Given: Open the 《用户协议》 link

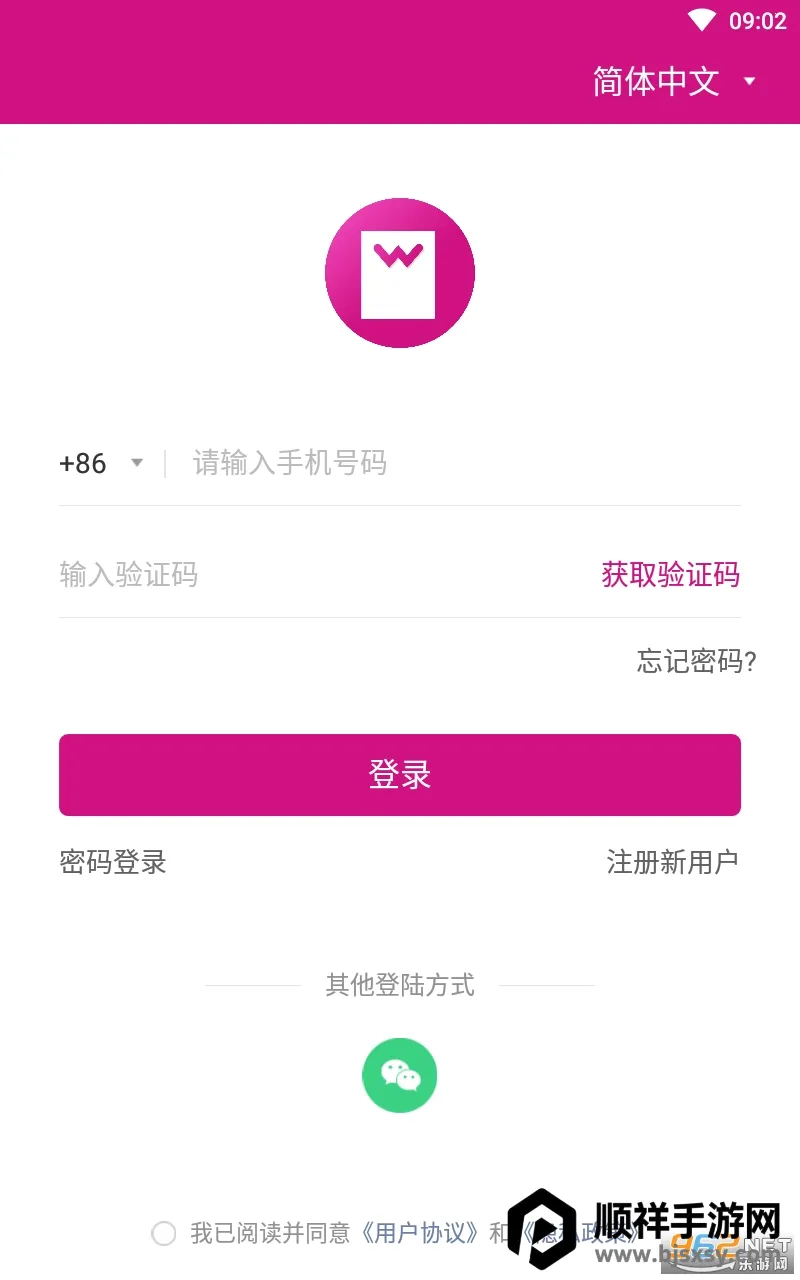Looking at the screenshot, I should pyautogui.click(x=420, y=1233).
